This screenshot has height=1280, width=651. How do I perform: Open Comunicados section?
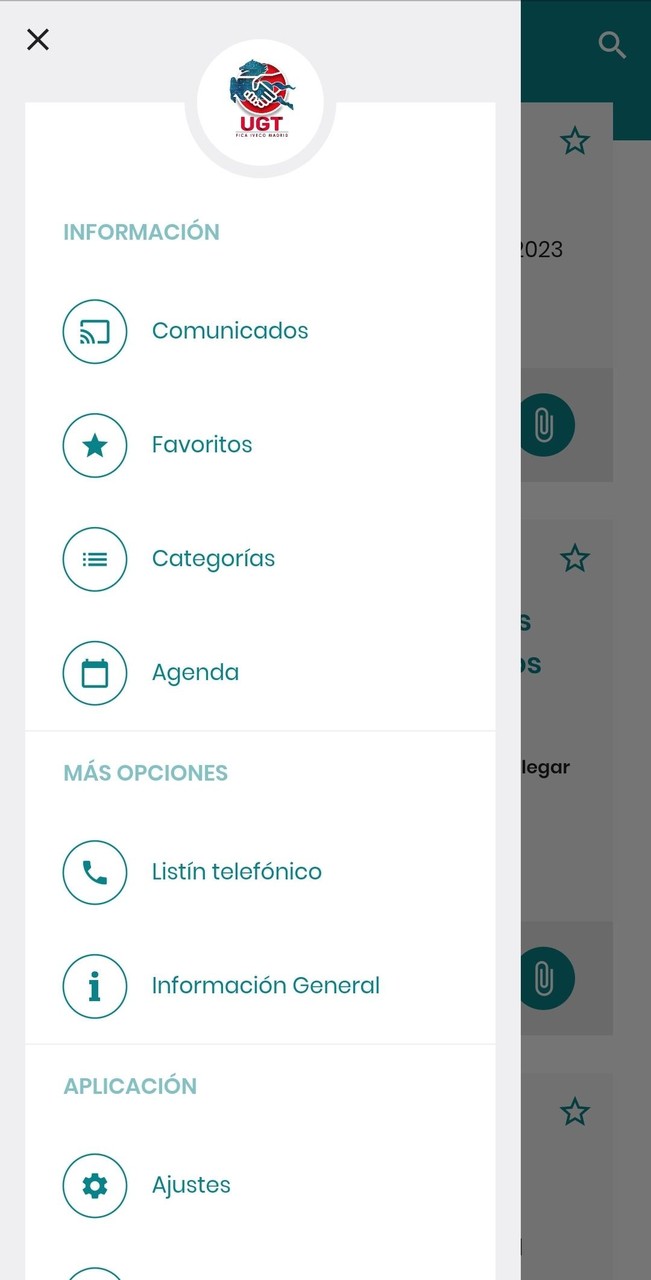(229, 331)
